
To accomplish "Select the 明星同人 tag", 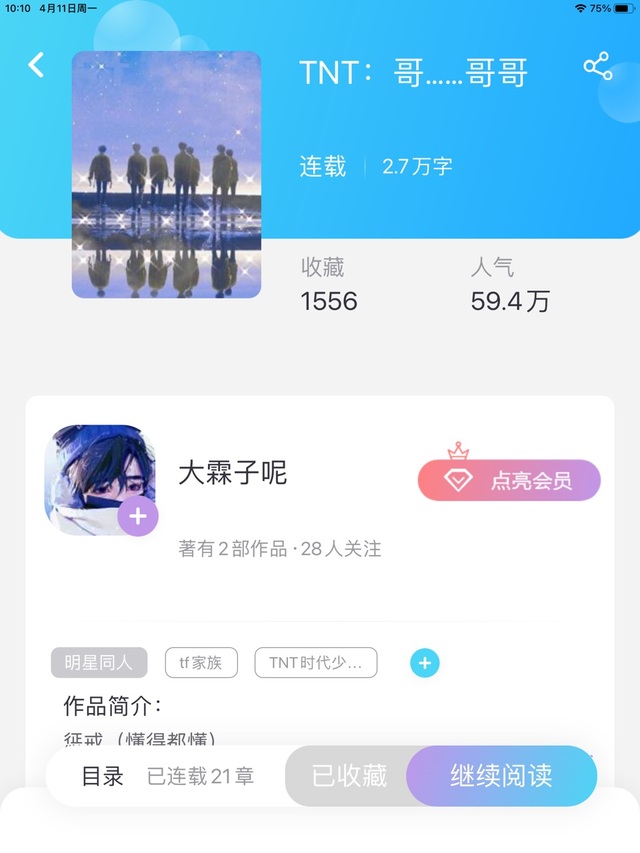I will tap(99, 662).
